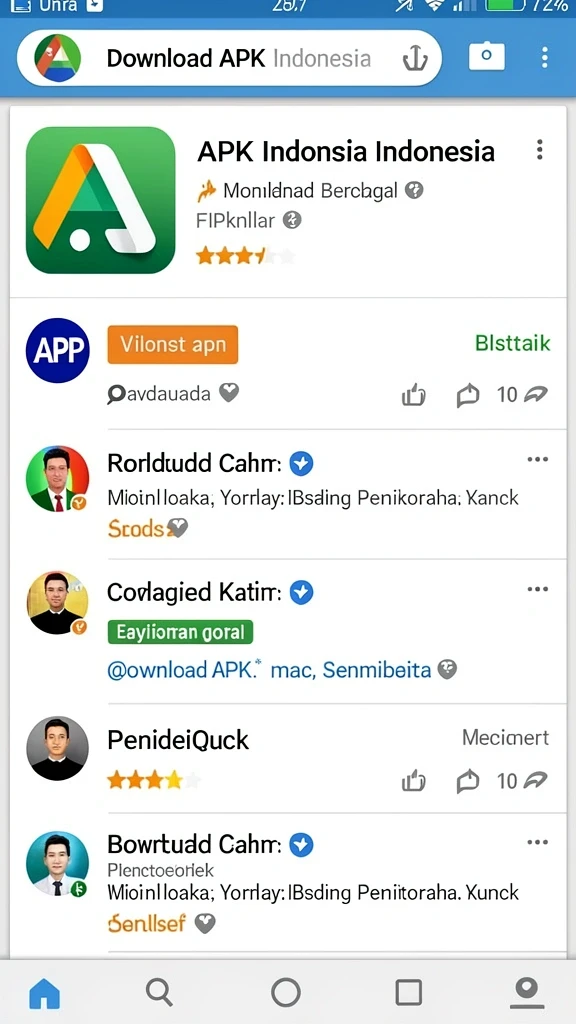Switch to the profile tab in bottom navigation

coord(526,993)
